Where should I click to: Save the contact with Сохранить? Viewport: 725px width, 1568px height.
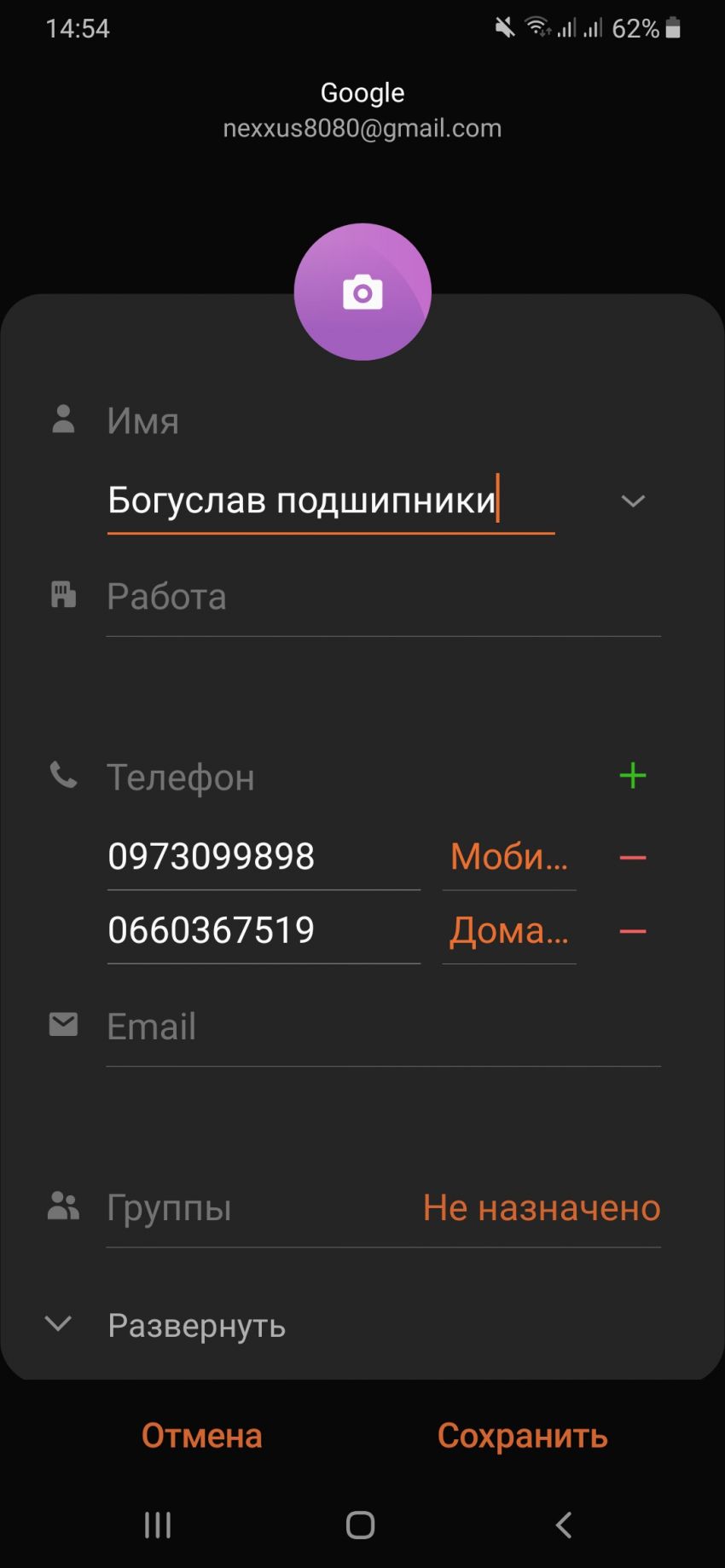tap(522, 1436)
